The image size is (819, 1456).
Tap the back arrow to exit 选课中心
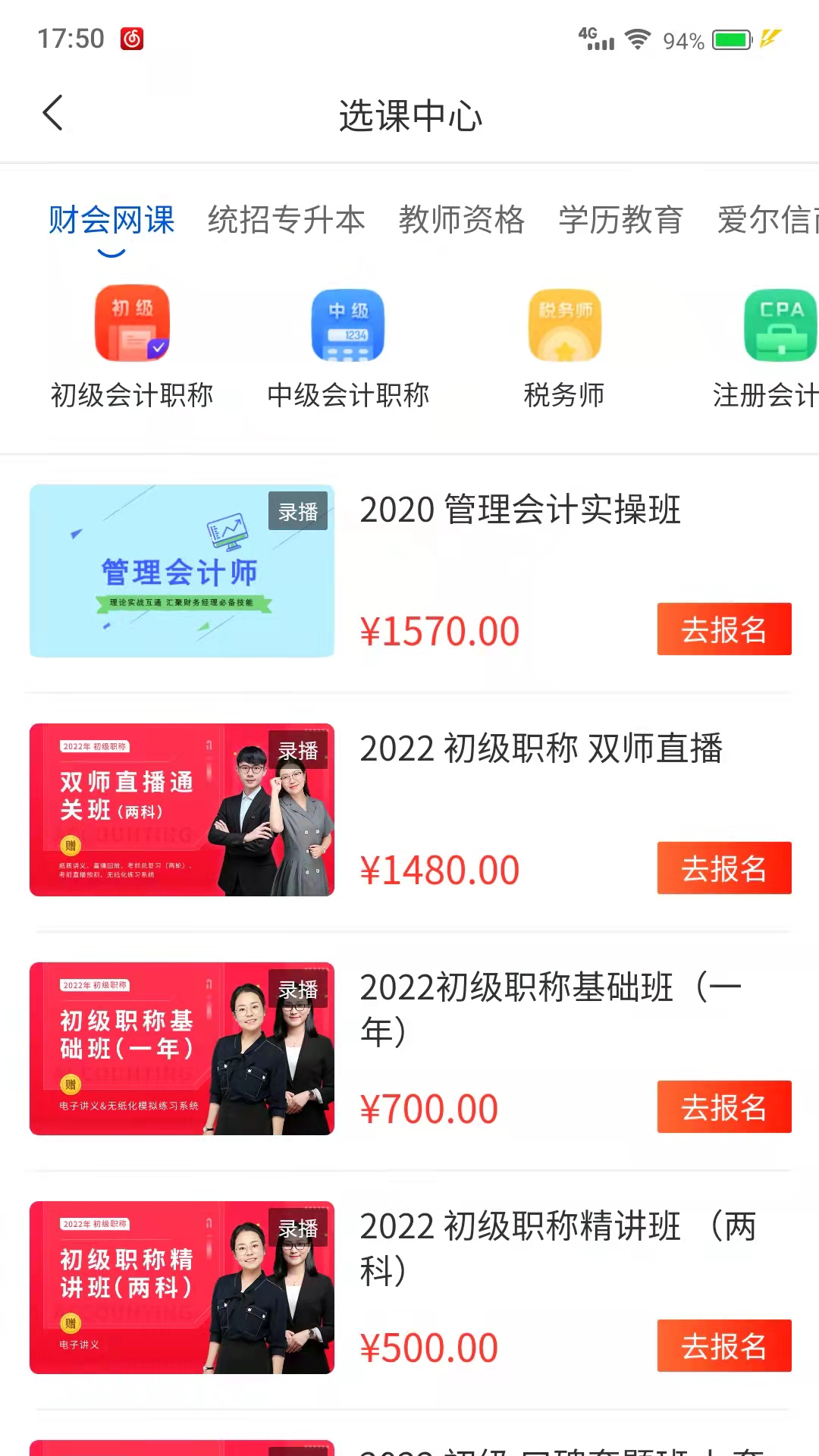pyautogui.click(x=52, y=112)
